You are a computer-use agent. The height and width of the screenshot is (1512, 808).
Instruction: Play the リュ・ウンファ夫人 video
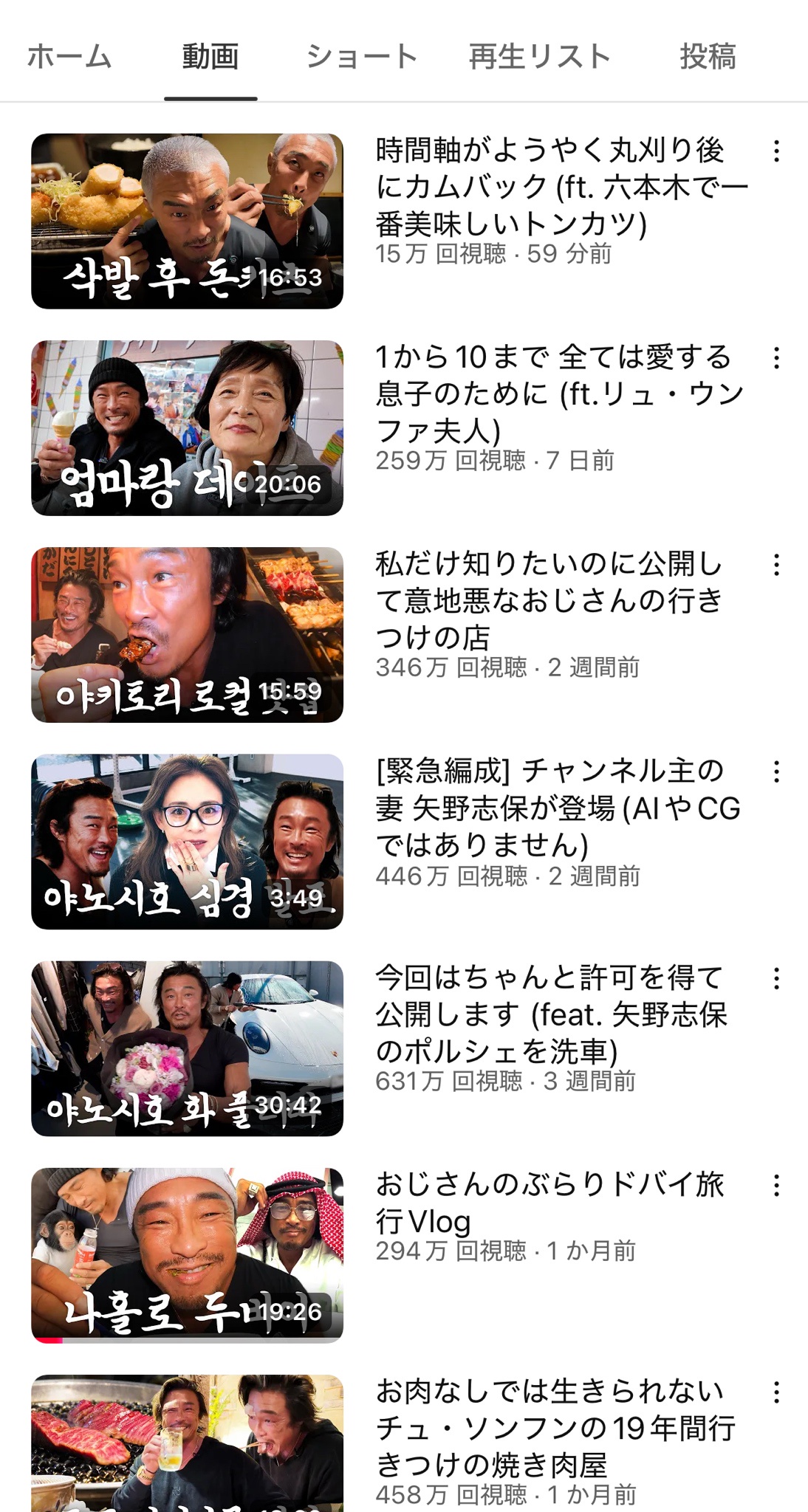187,427
